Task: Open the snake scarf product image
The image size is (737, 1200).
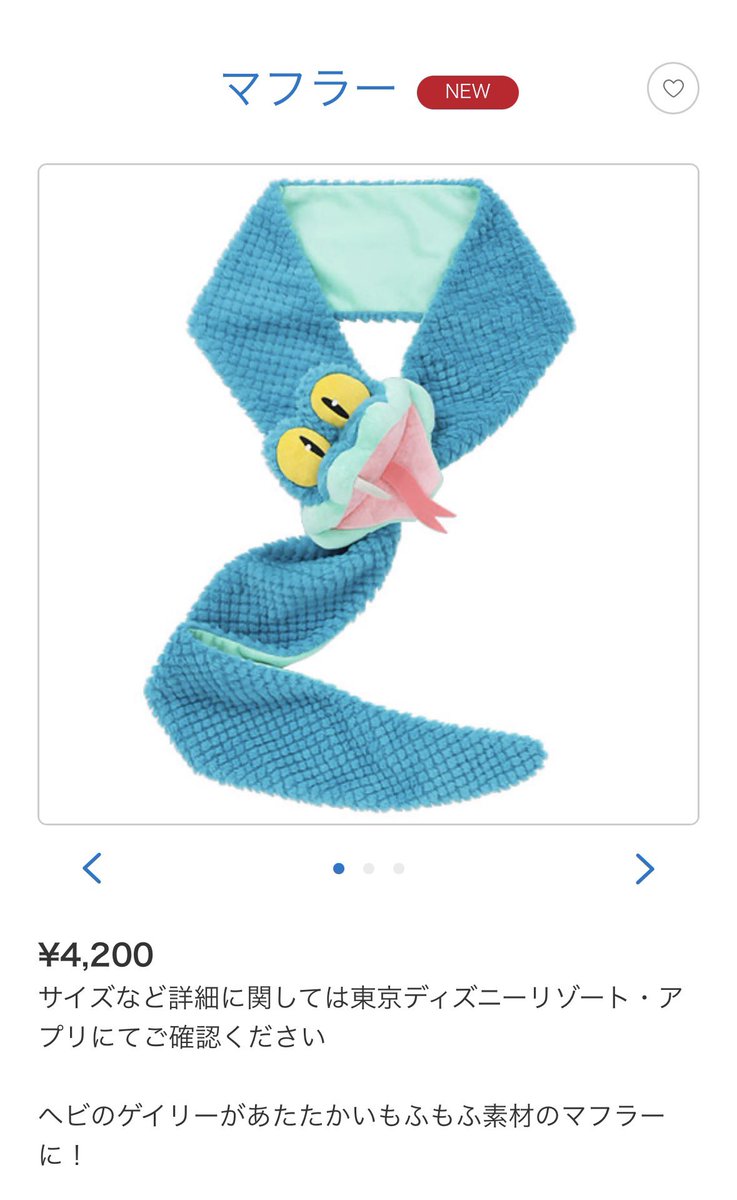Action: (x=368, y=494)
